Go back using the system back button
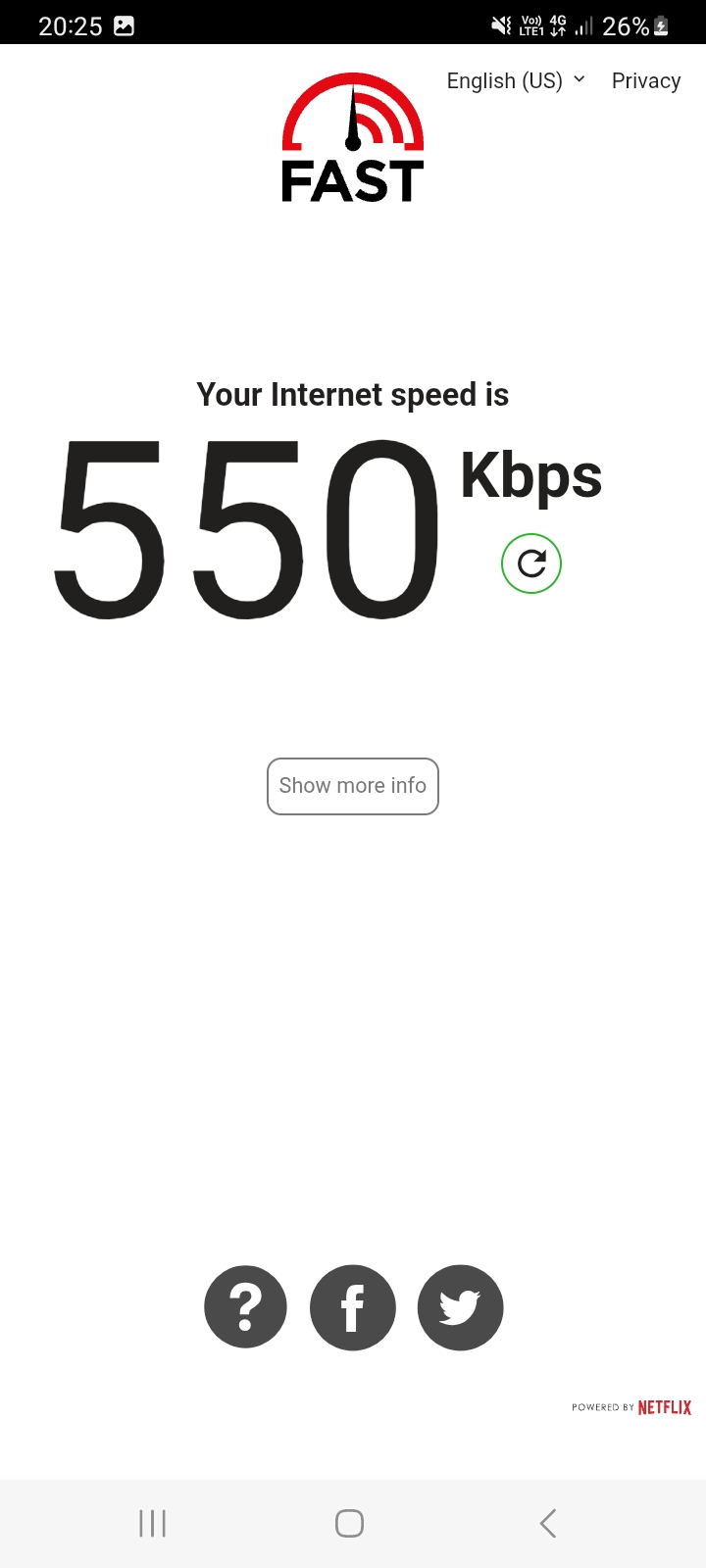706x1568 pixels. pyautogui.click(x=548, y=1523)
